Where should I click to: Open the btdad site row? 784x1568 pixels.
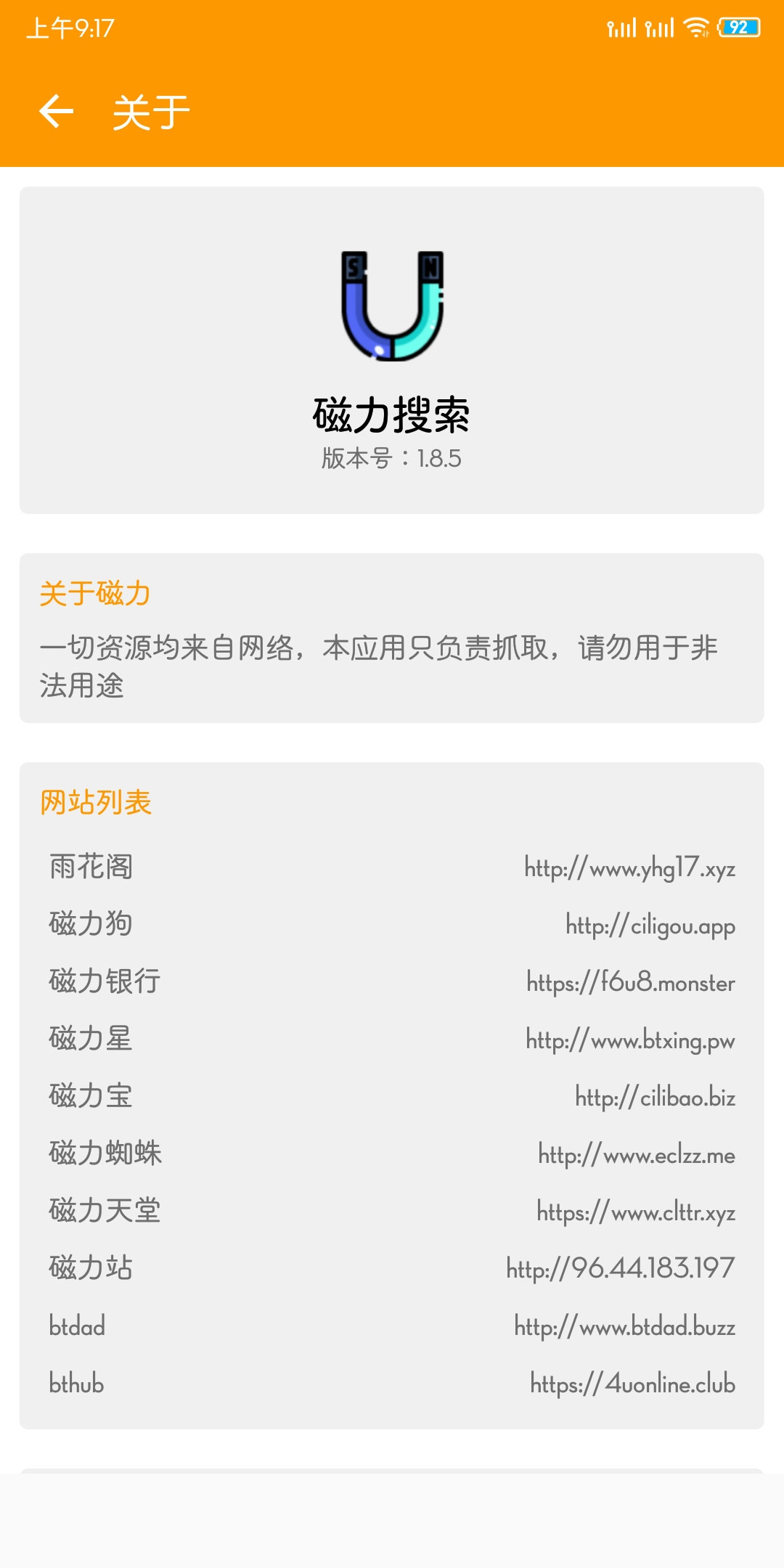tap(392, 1326)
